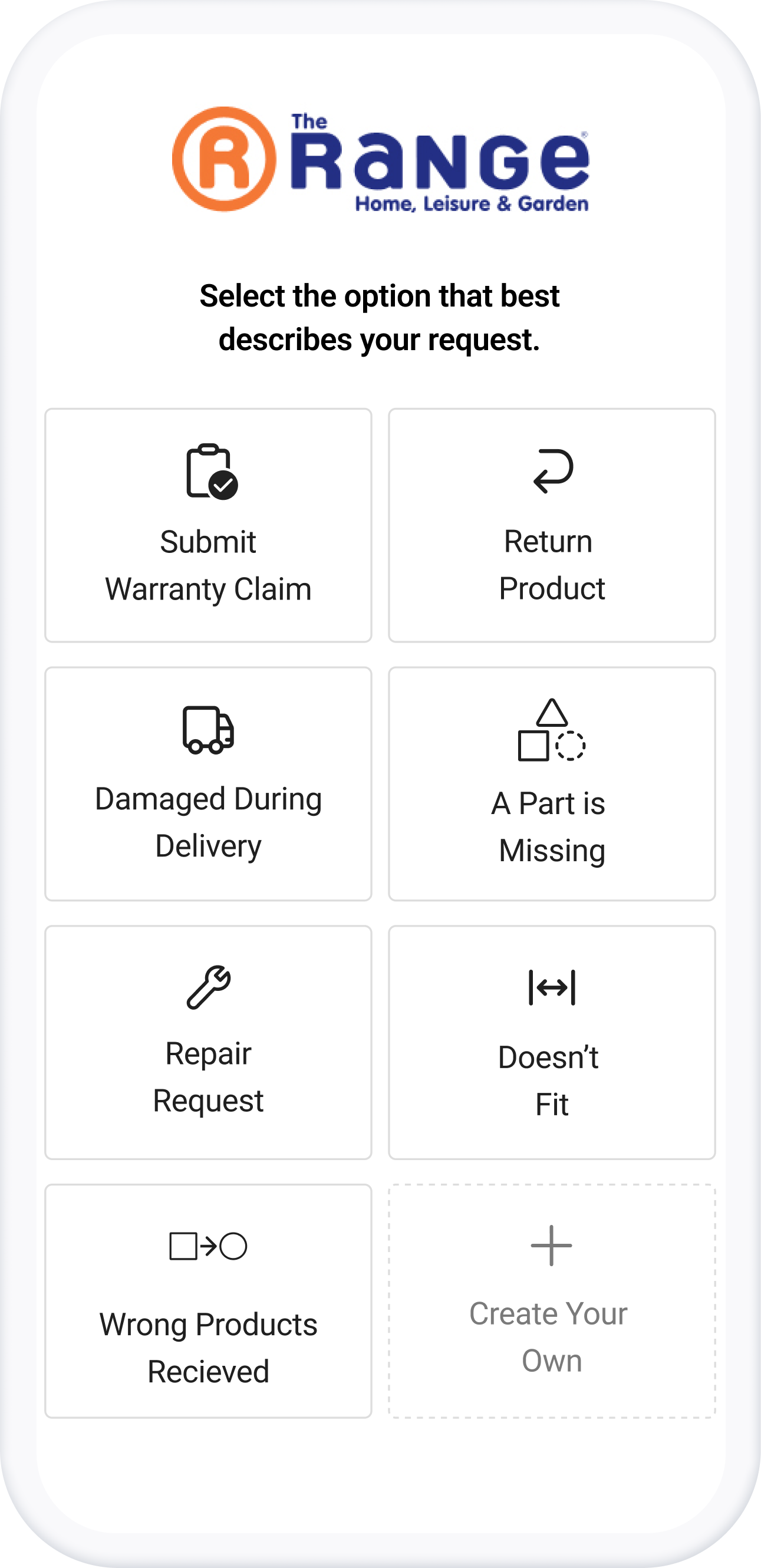The image size is (761, 1568).
Task: Tap Create Your Own option
Action: pyautogui.click(x=552, y=1301)
